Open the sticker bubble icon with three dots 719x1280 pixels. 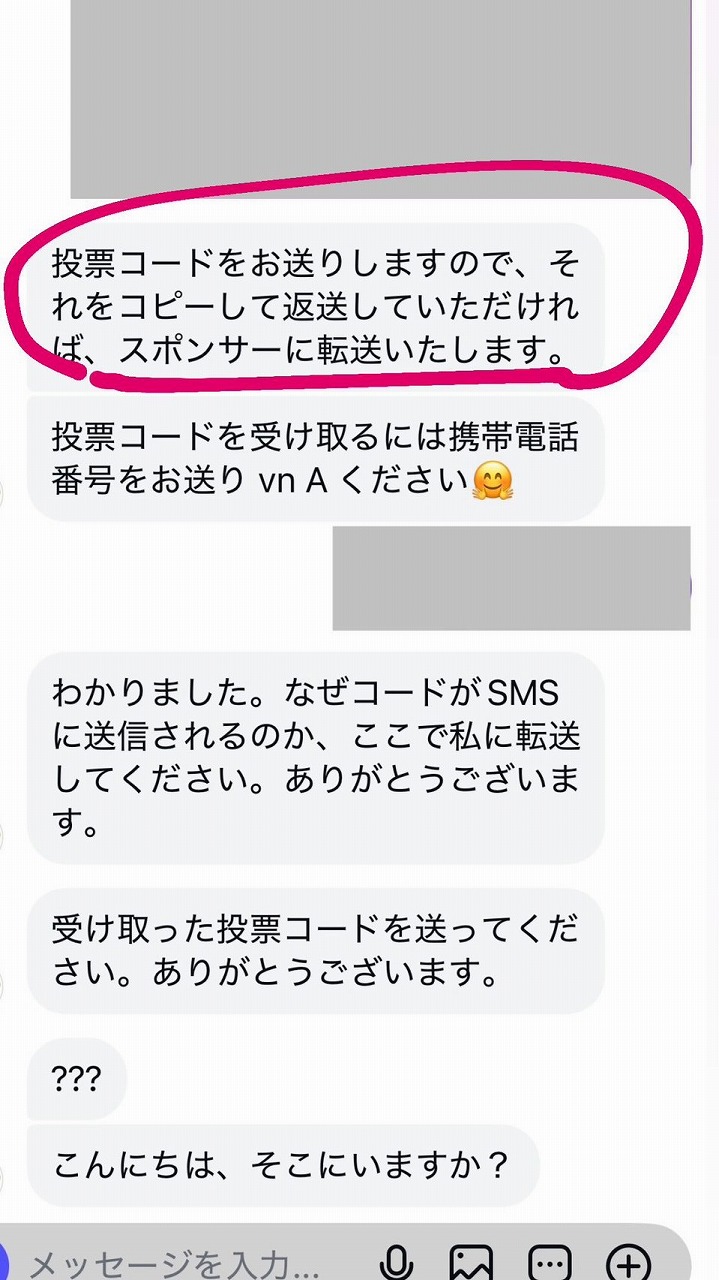(549, 1263)
